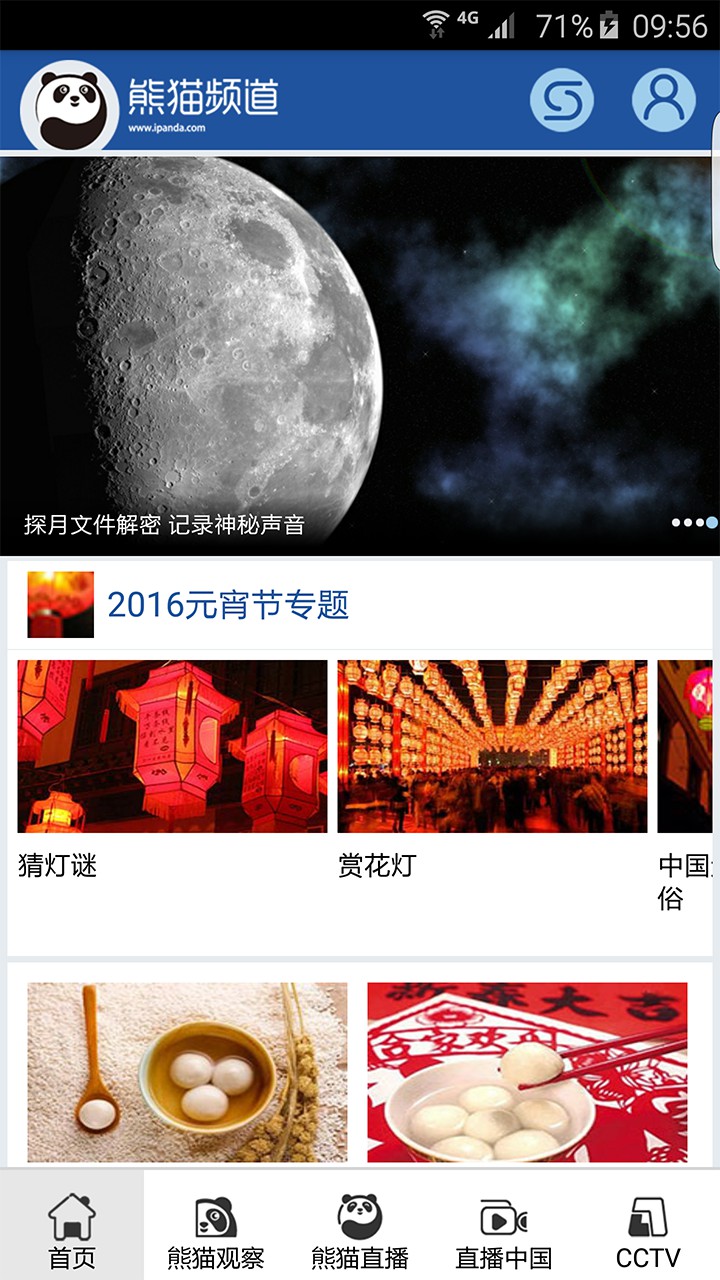Switch to the 首页 tab
Screen dimensions: 720x1280
click(x=72, y=1228)
